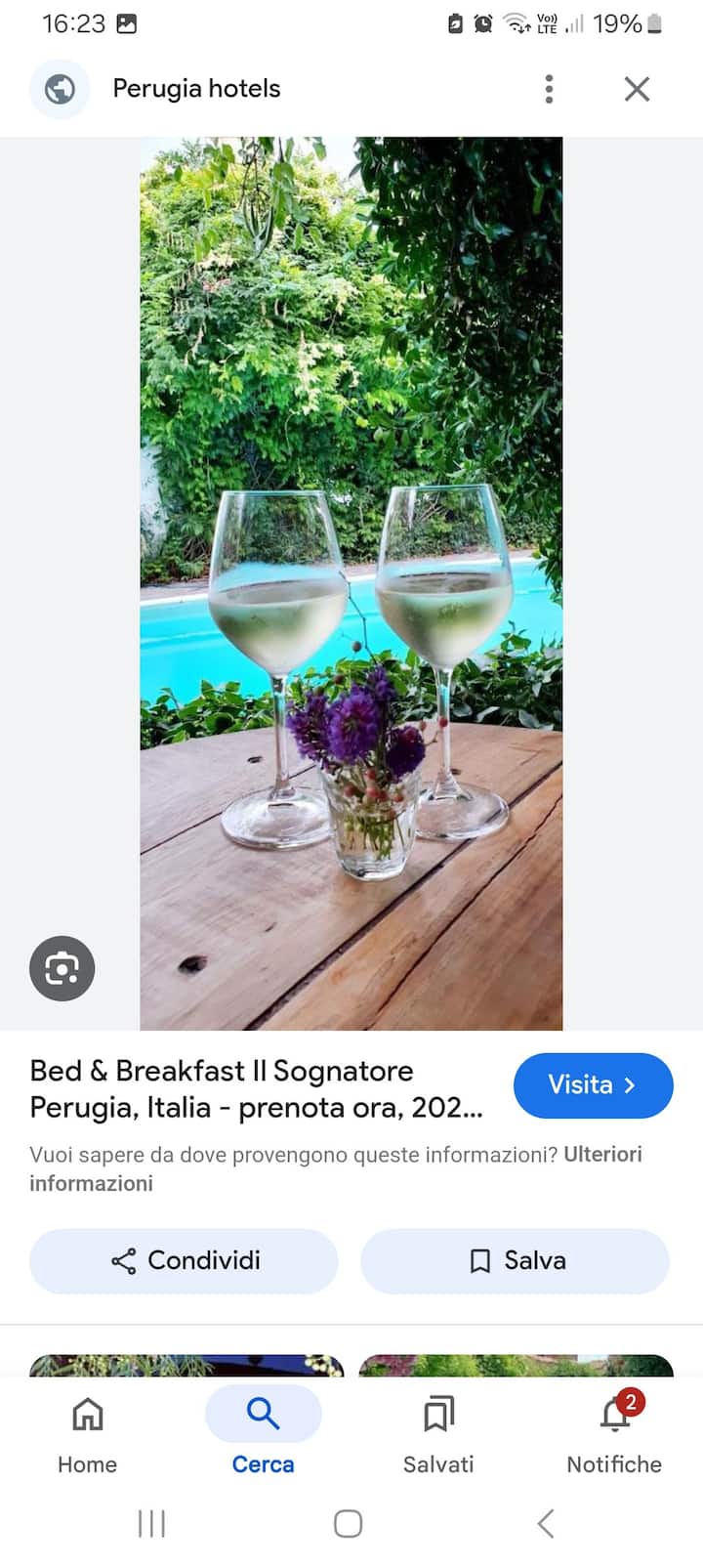This screenshot has width=703, height=1568.
Task: Open the Salvati tab
Action: pyautogui.click(x=438, y=1432)
